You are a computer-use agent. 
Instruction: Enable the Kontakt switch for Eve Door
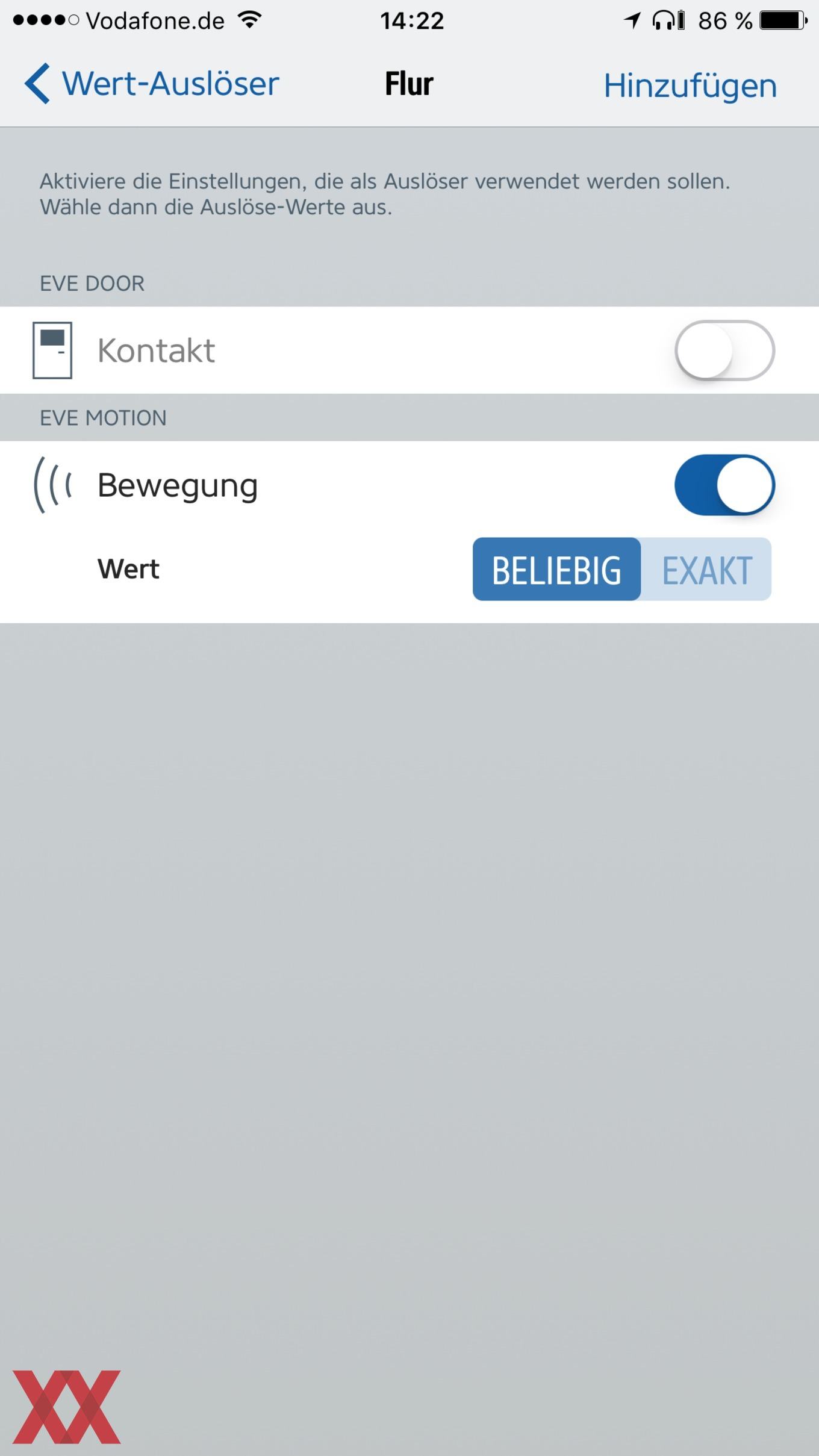coord(724,350)
